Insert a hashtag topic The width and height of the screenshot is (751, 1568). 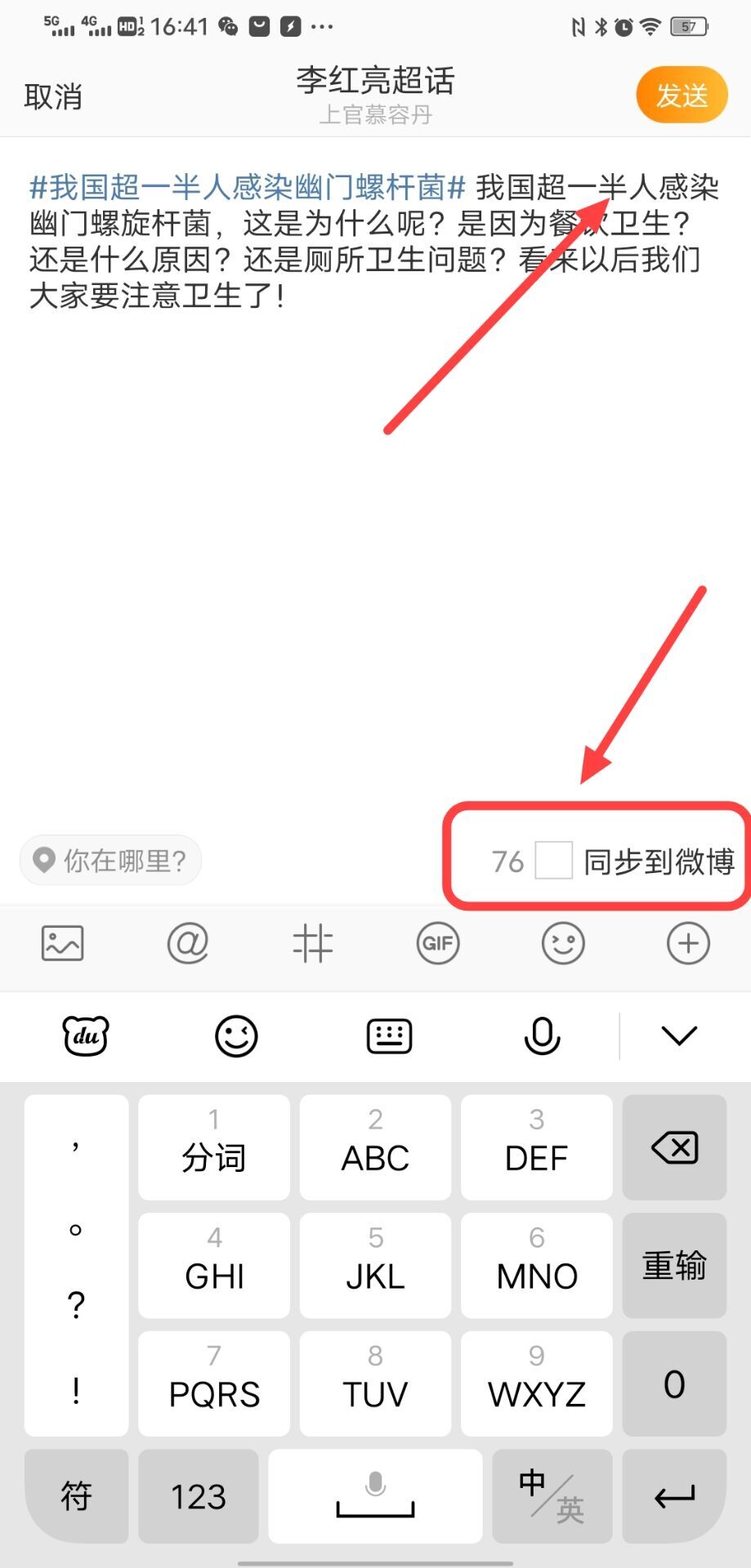(x=313, y=944)
